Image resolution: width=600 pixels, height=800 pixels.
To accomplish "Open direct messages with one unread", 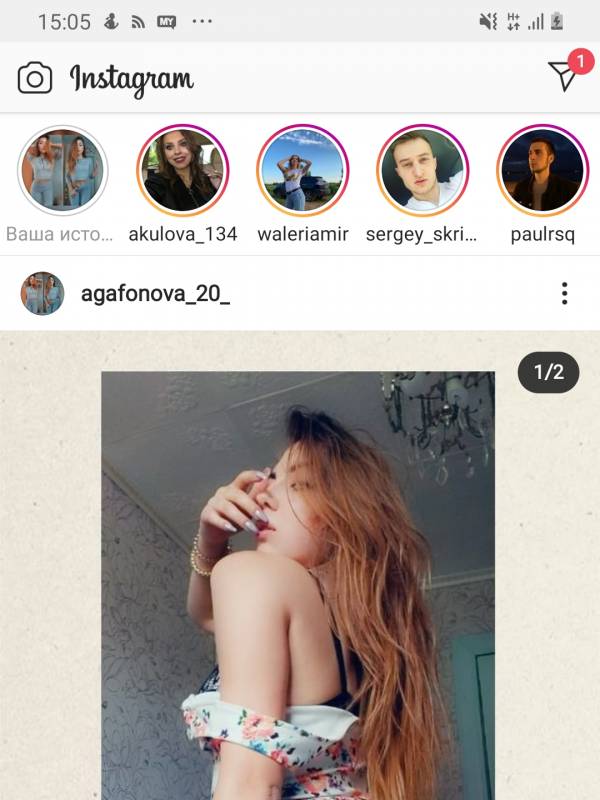I will pyautogui.click(x=565, y=76).
